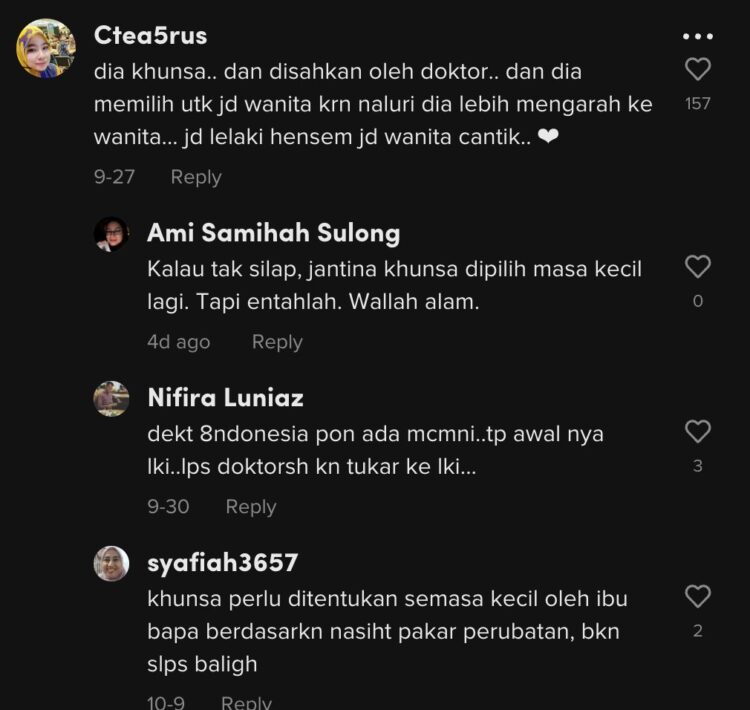Visit syafiah3657's profile via username
The height and width of the screenshot is (710, 750).
222,563
